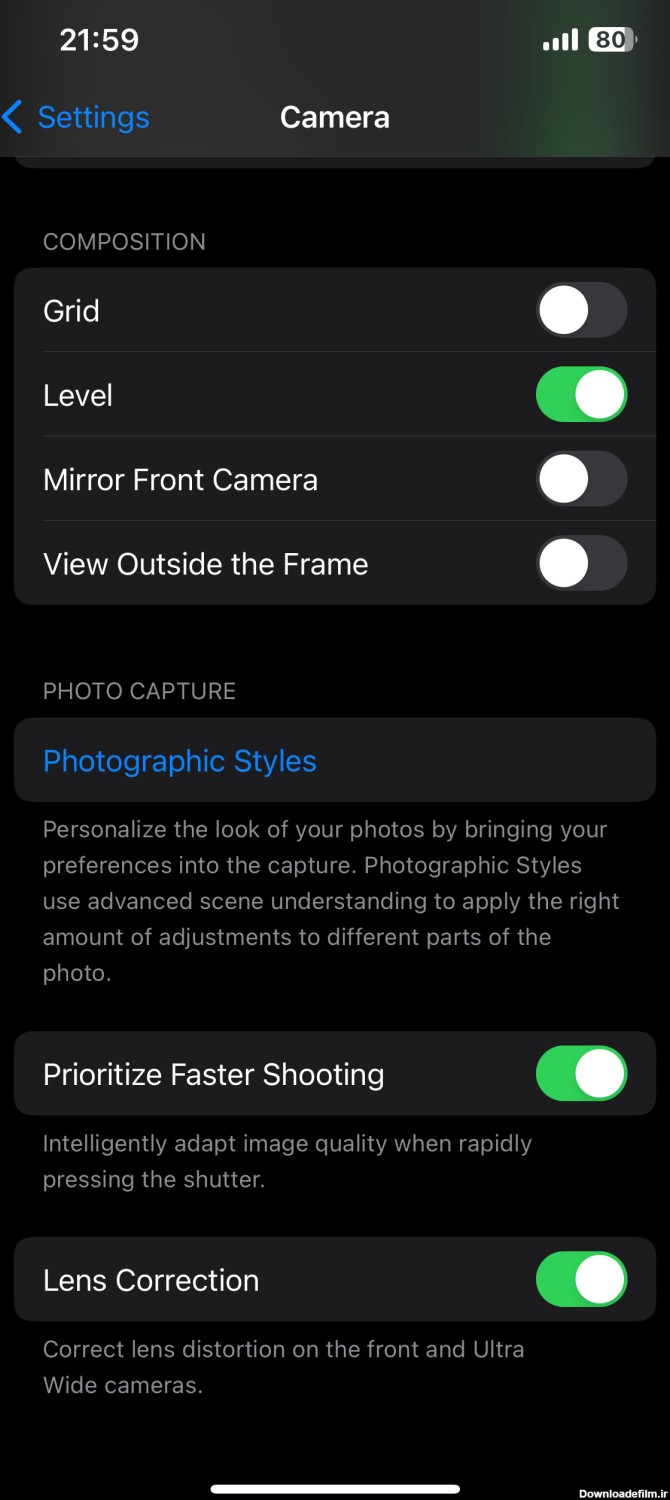This screenshot has height=1500, width=670.
Task: Enable View Outside the Frame
Action: [x=581, y=563]
